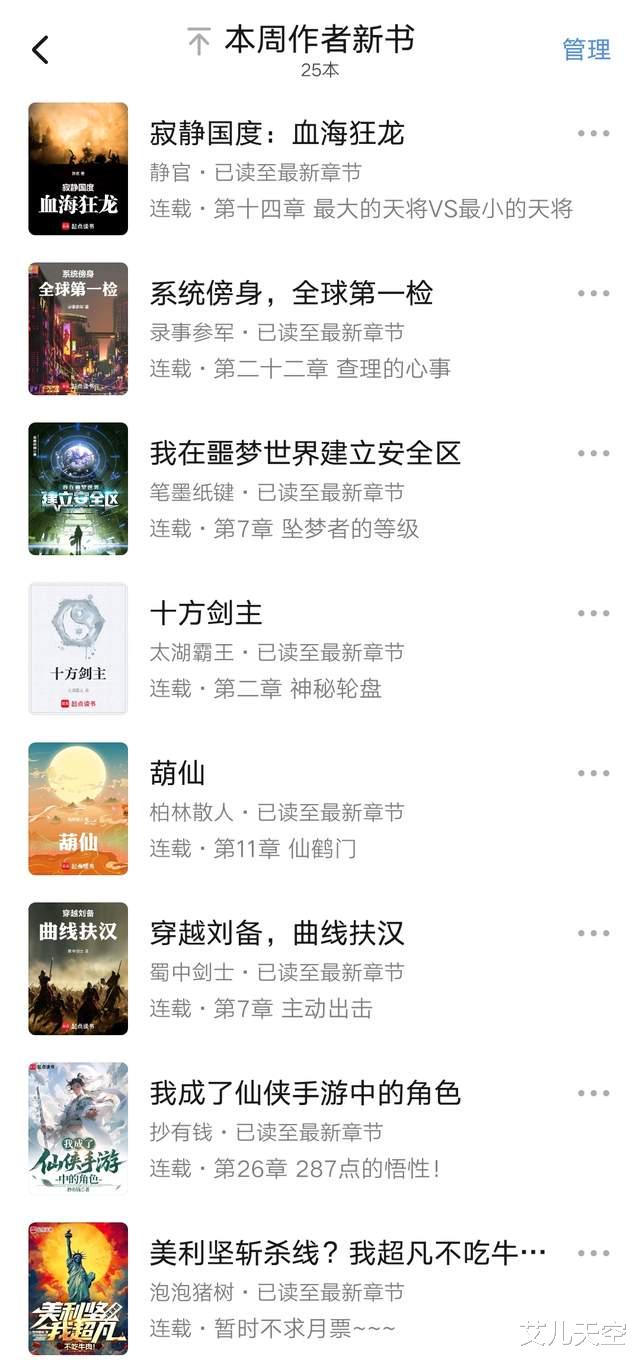The height and width of the screenshot is (1364, 640).
Task: Tap the ellipsis next to 我成了仙侠手游中的角色
Action: coord(593,1093)
